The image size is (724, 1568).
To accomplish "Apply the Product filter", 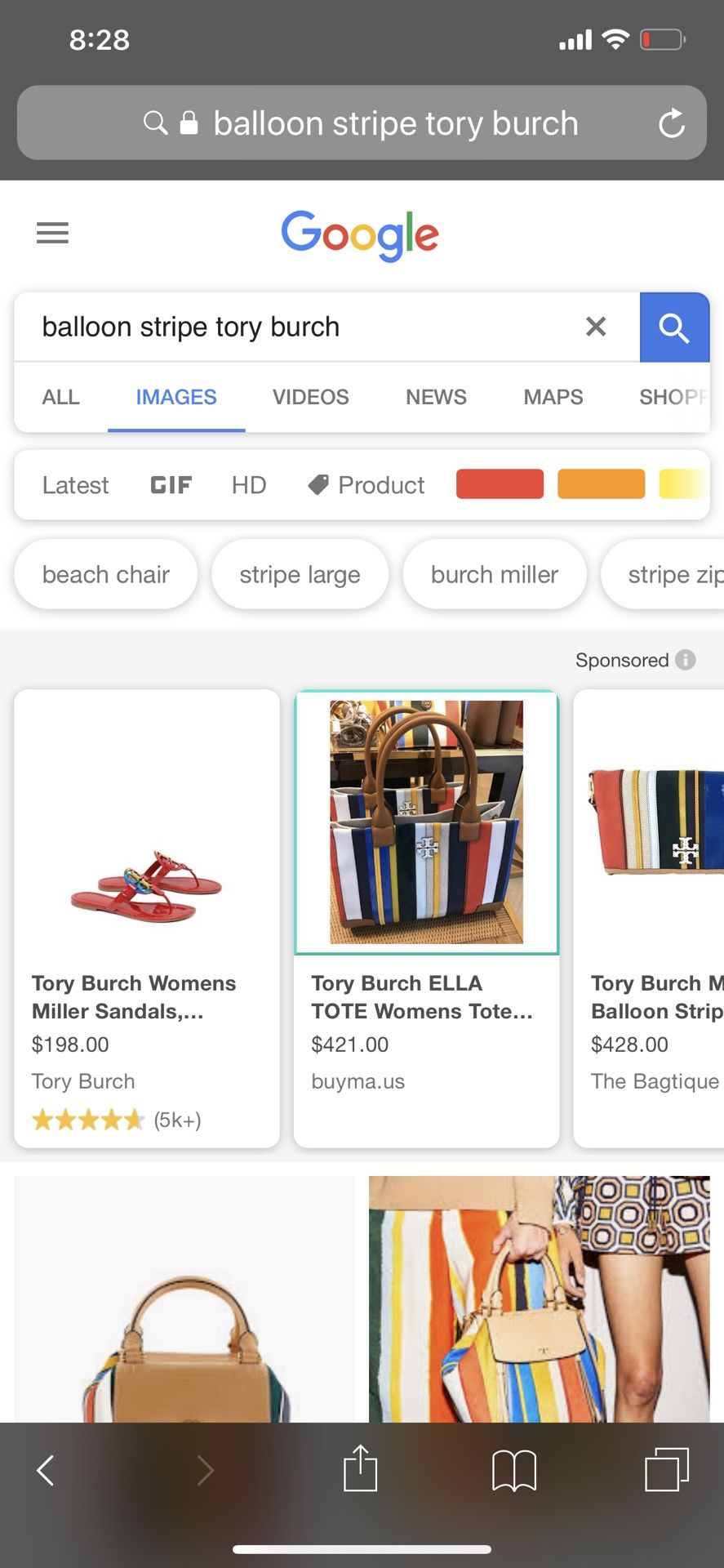I will point(366,485).
